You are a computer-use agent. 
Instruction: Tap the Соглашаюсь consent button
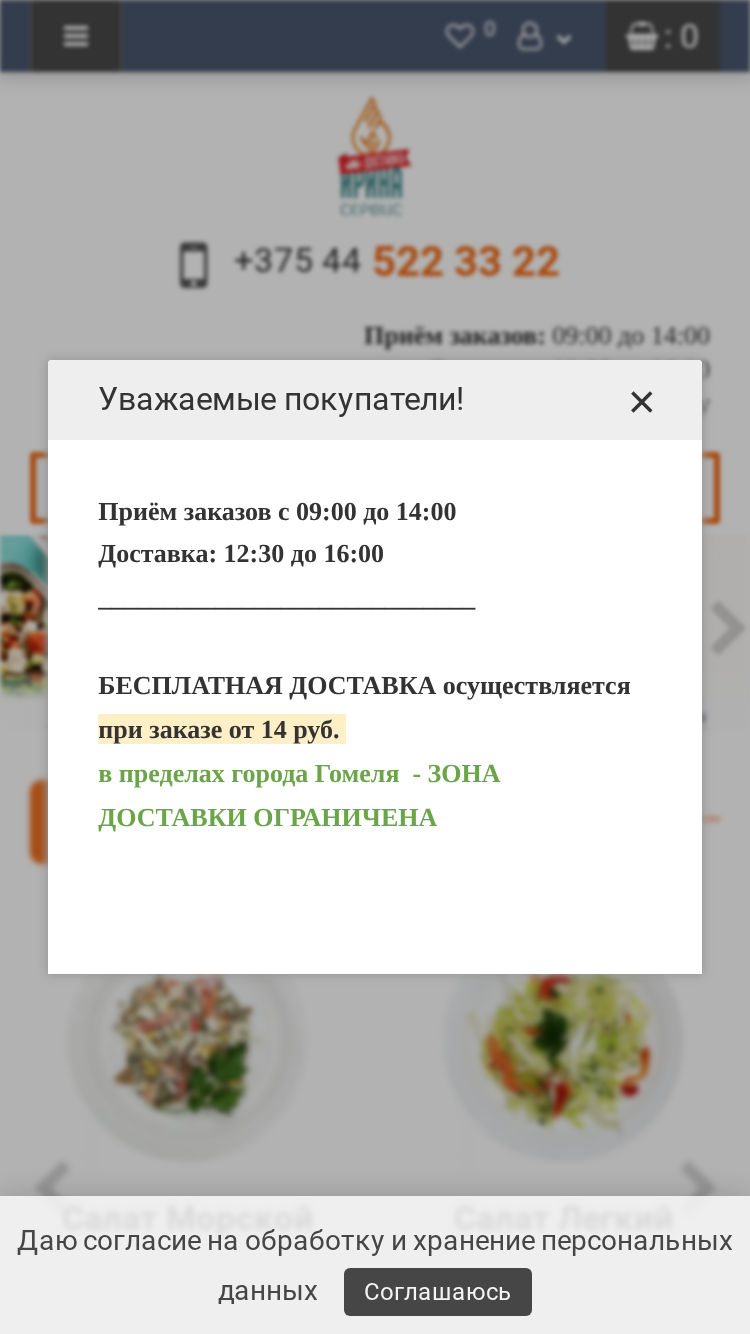pyautogui.click(x=438, y=1291)
